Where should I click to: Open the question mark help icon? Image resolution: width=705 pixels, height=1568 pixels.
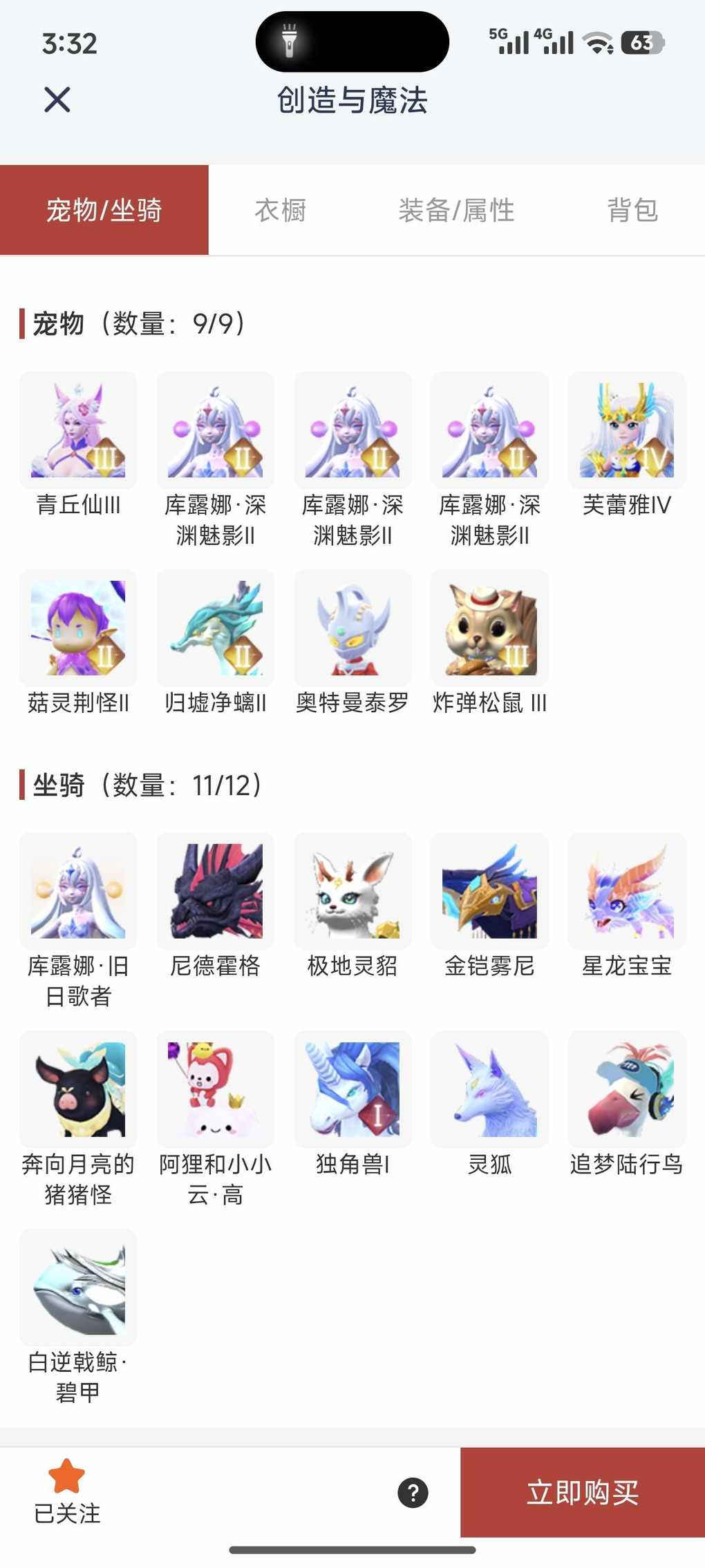(x=413, y=1492)
